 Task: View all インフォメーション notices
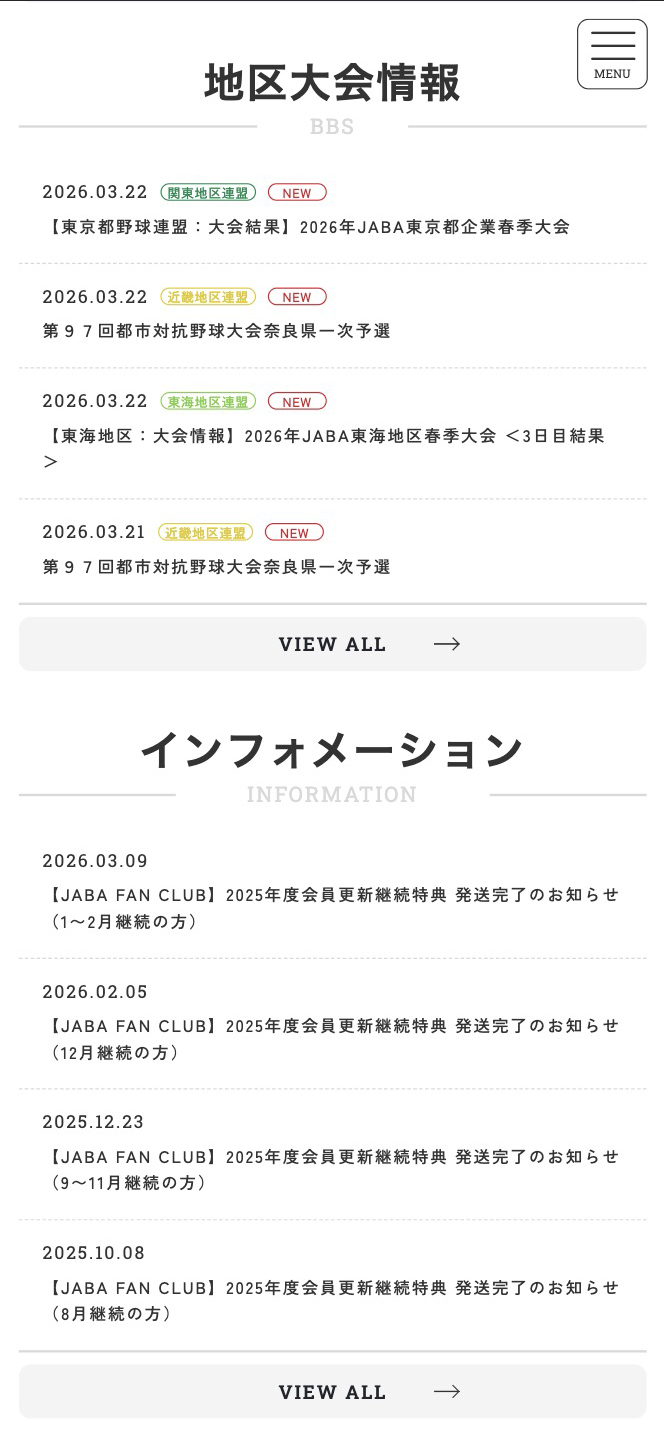pyautogui.click(x=332, y=1392)
